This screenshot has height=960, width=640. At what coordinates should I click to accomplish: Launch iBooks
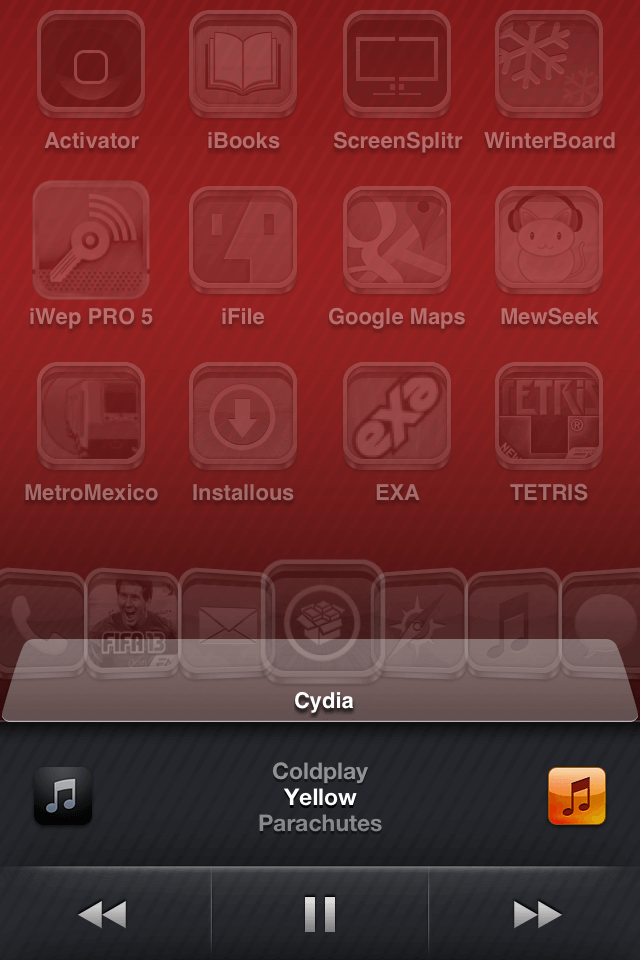coord(243,65)
